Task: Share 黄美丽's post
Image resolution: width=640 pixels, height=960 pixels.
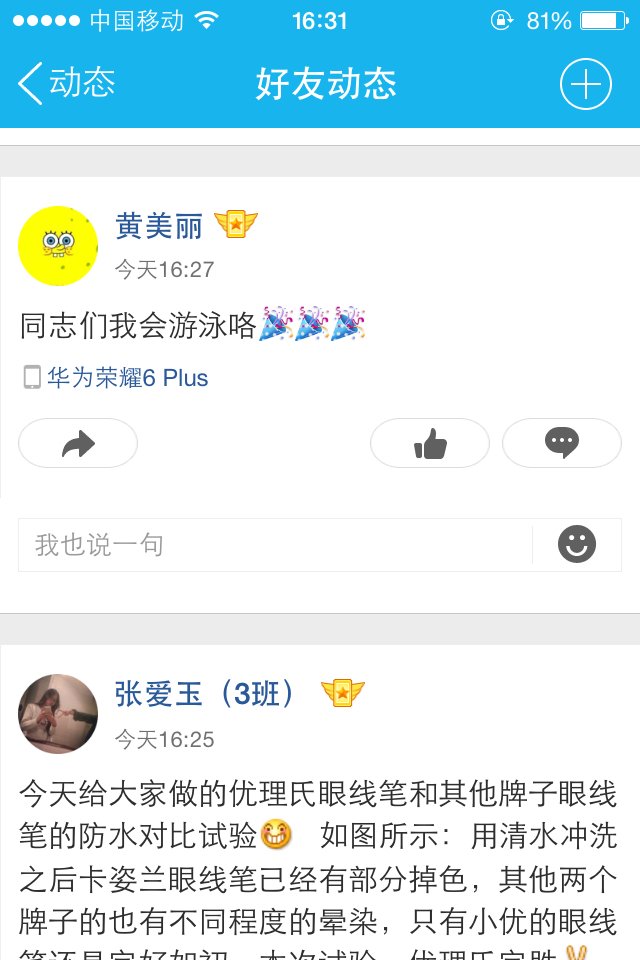Action: pyautogui.click(x=78, y=443)
